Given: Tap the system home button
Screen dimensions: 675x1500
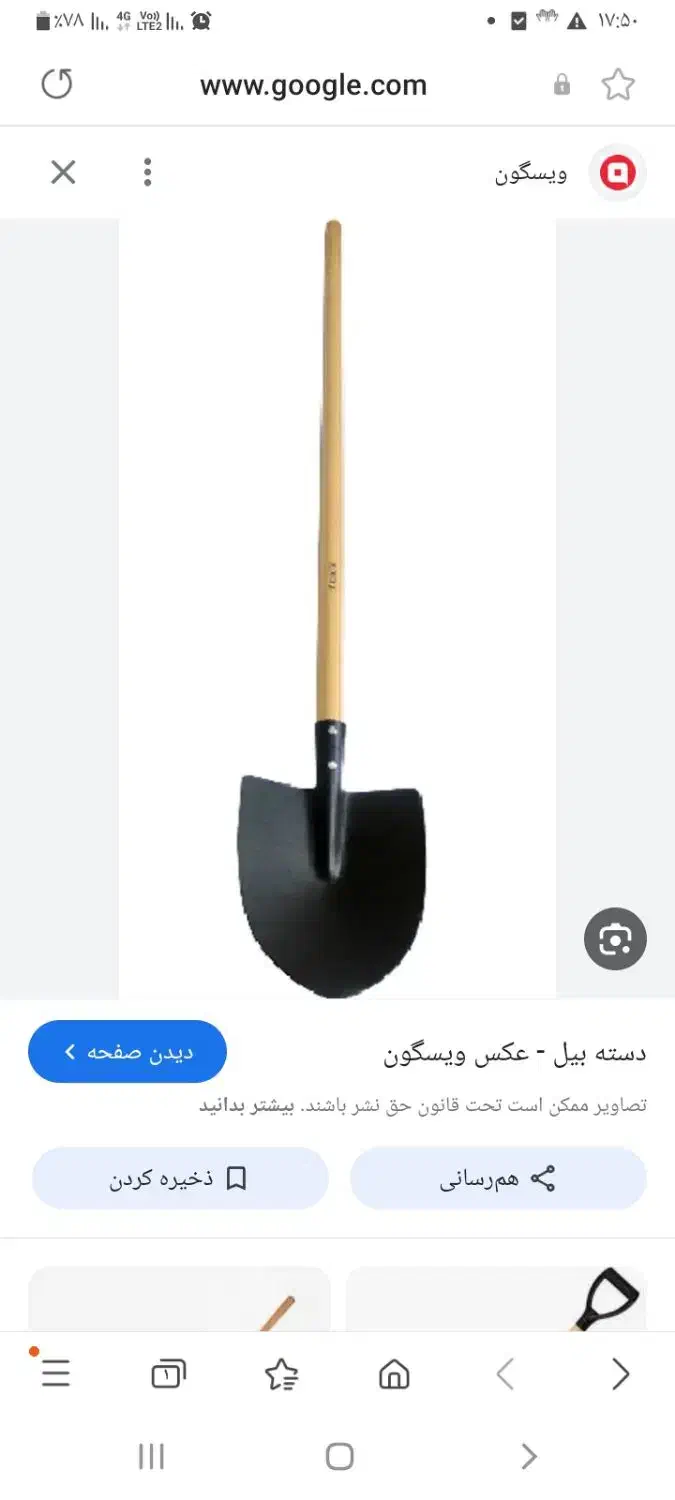Looking at the screenshot, I should pyautogui.click(x=339, y=1456).
